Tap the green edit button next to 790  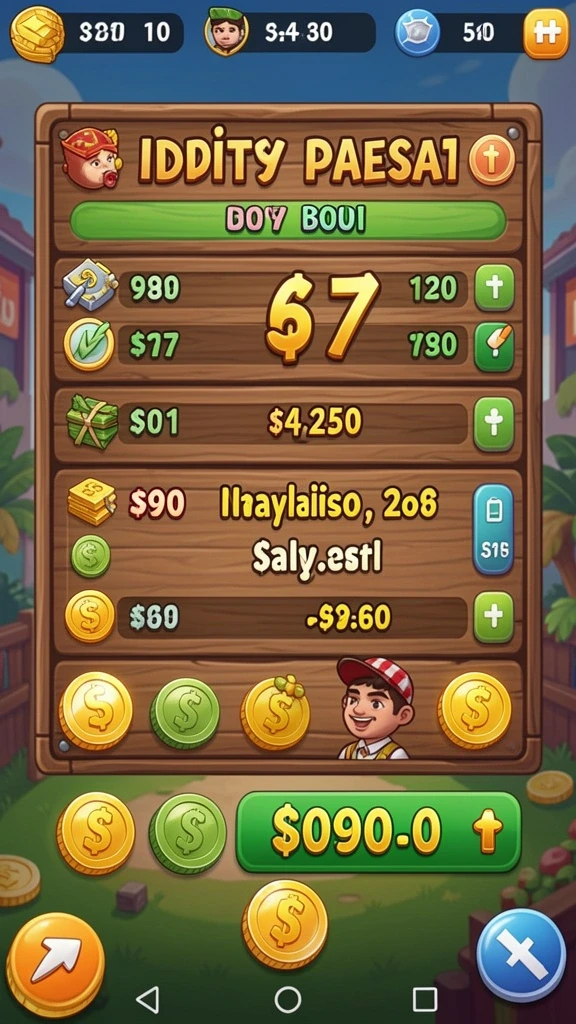494,347
